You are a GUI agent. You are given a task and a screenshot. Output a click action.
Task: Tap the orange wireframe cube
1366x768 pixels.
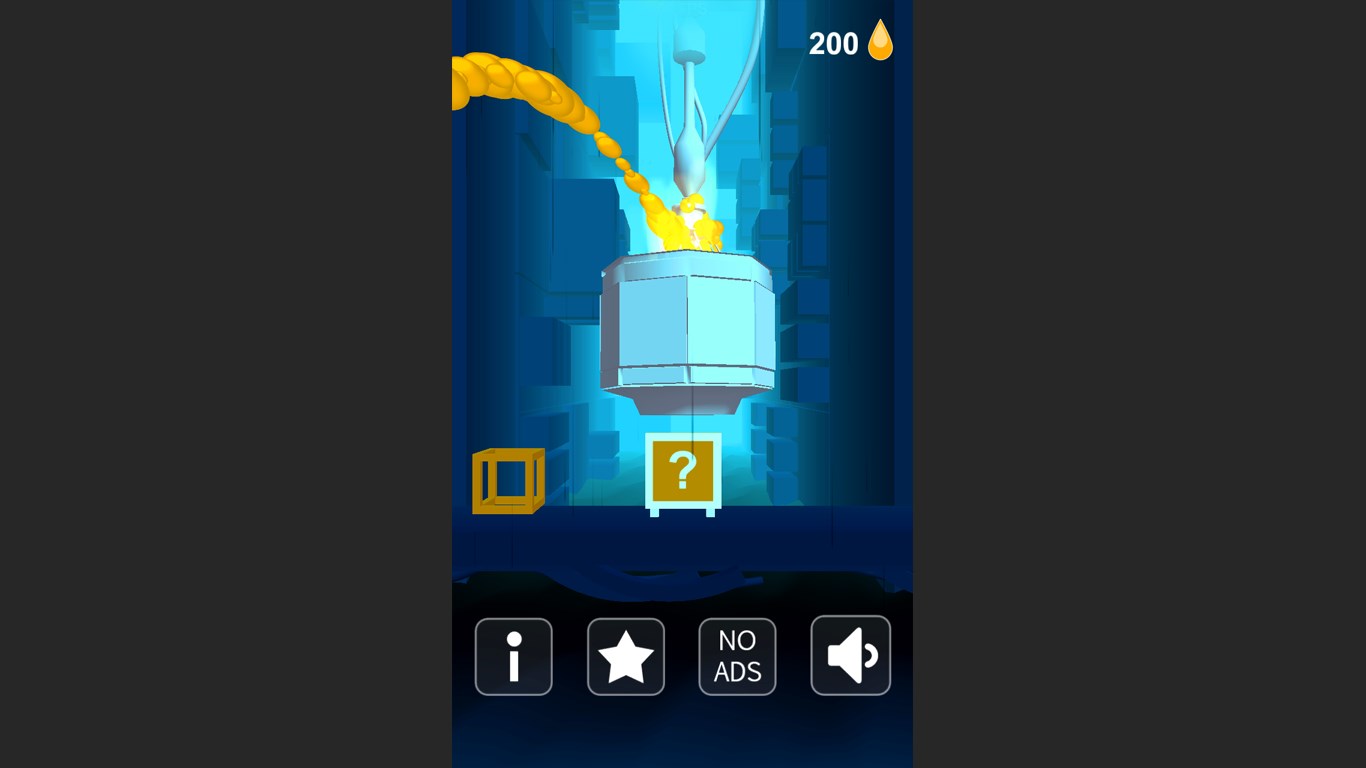point(508,481)
